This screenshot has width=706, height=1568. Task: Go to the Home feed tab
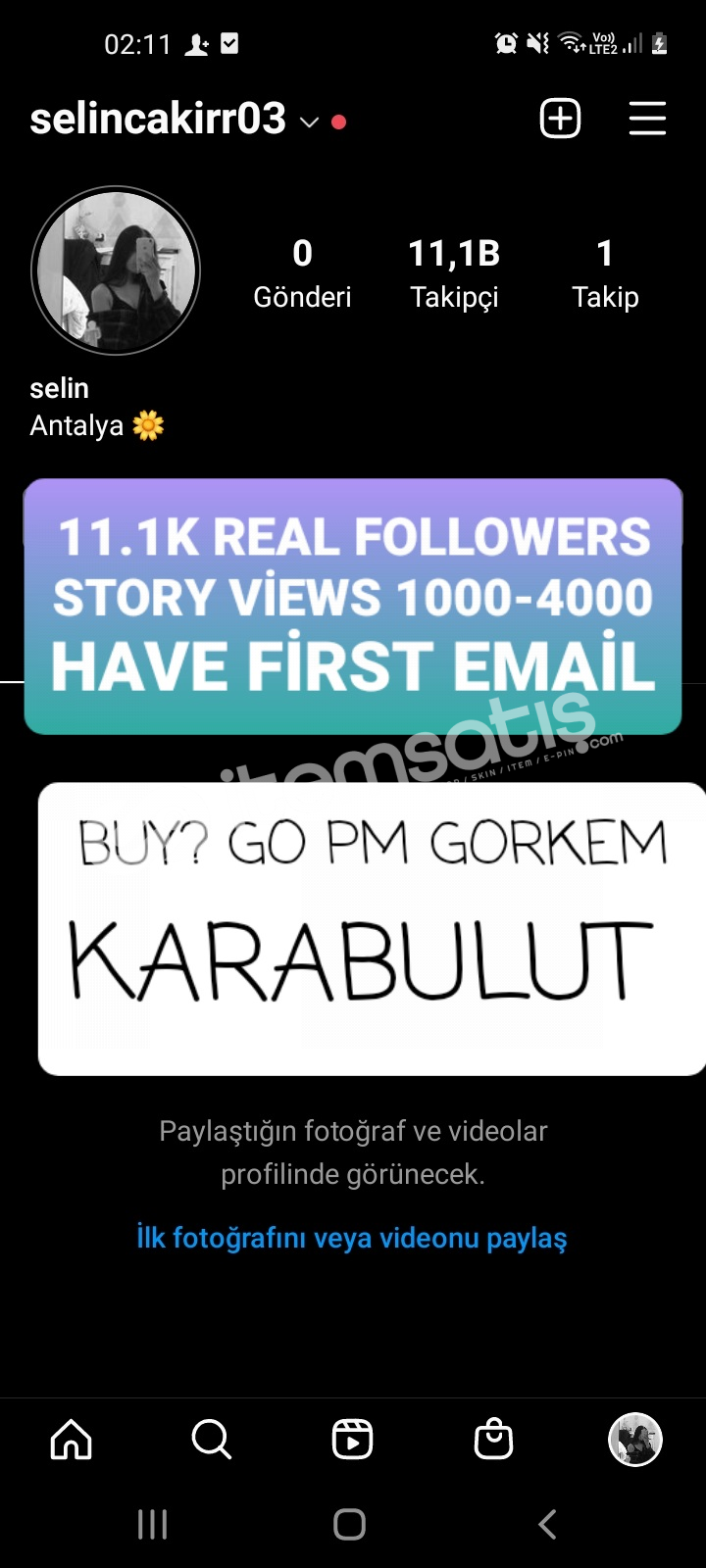tap(71, 1440)
